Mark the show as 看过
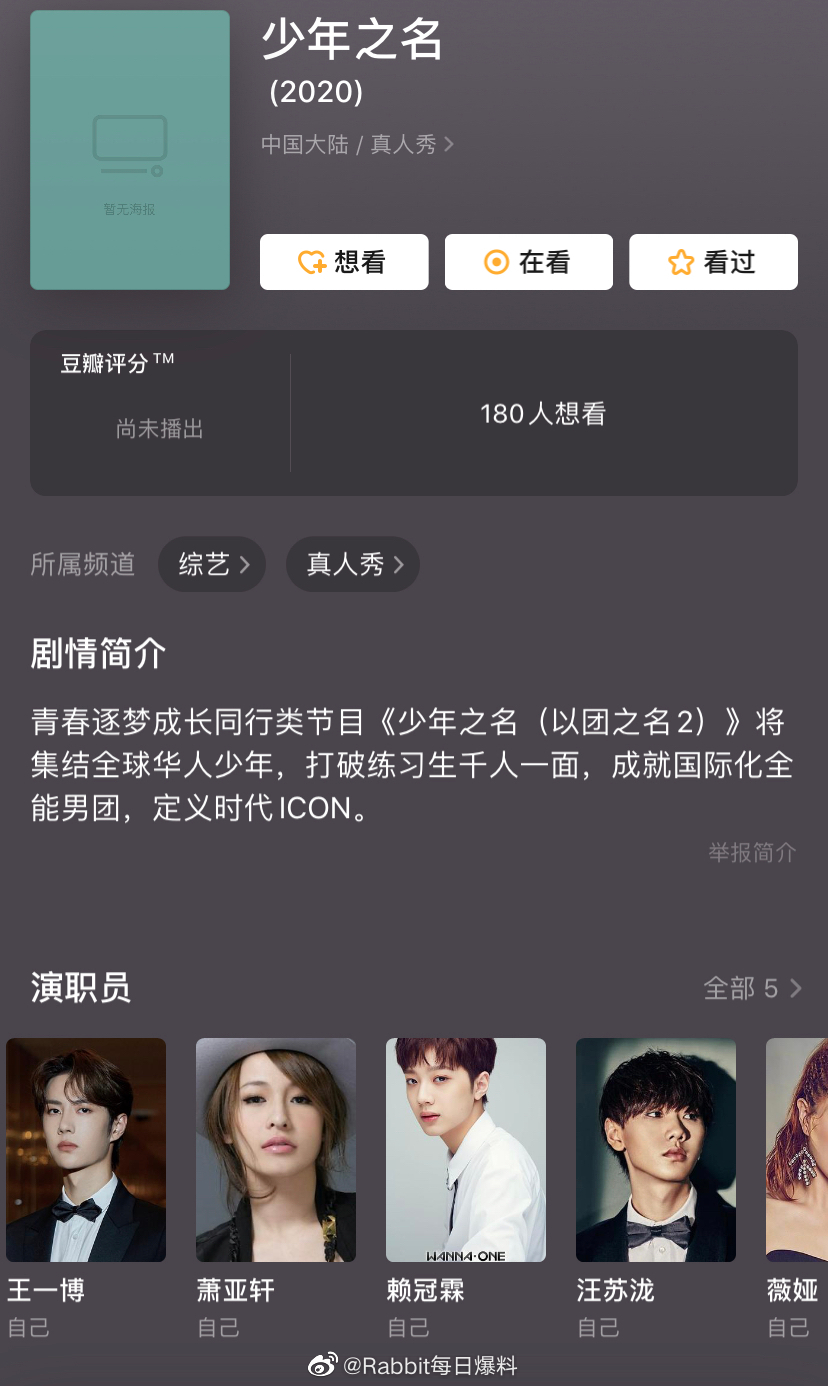 [x=713, y=262]
